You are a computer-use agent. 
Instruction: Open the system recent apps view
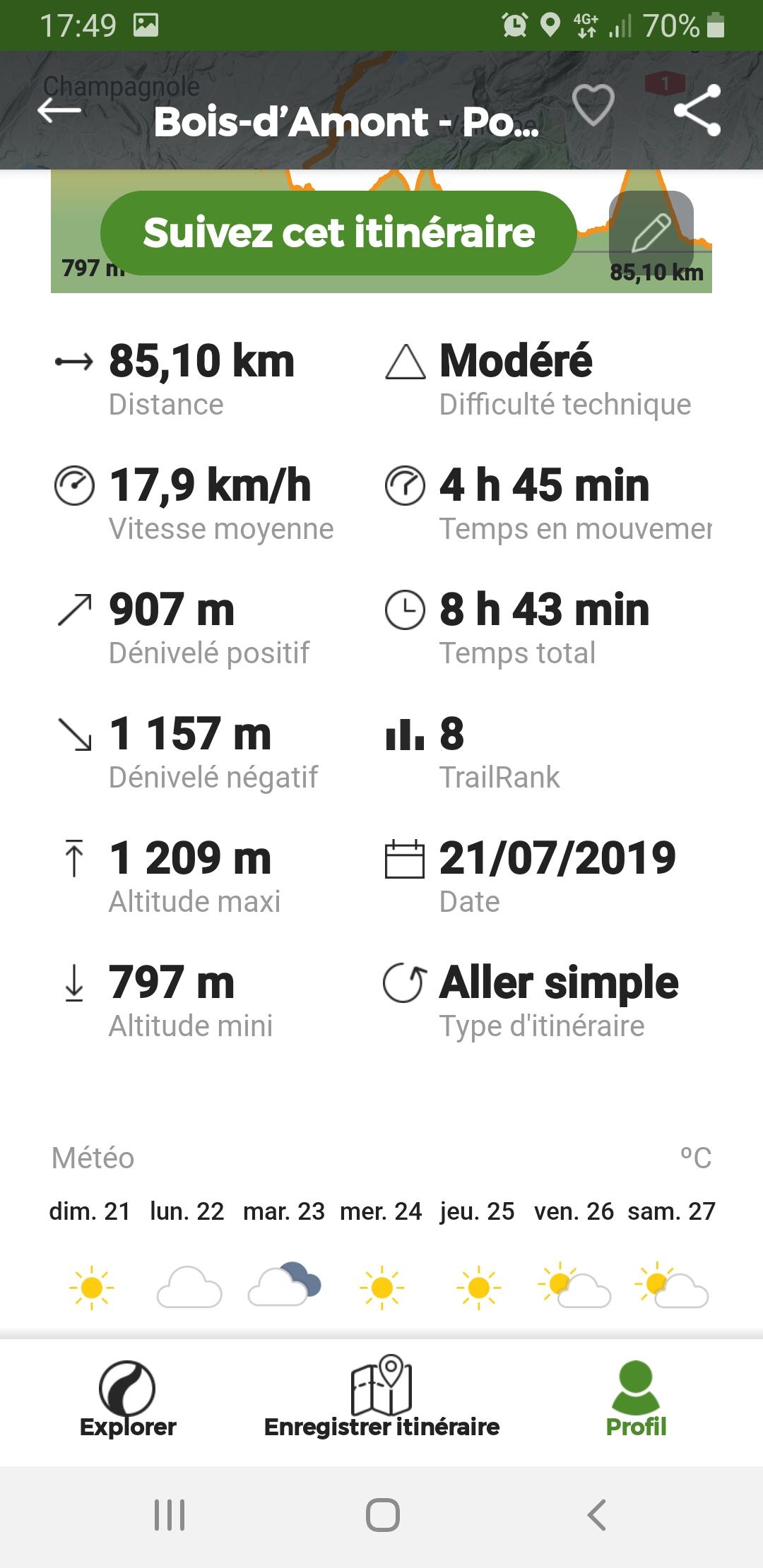(x=170, y=1515)
